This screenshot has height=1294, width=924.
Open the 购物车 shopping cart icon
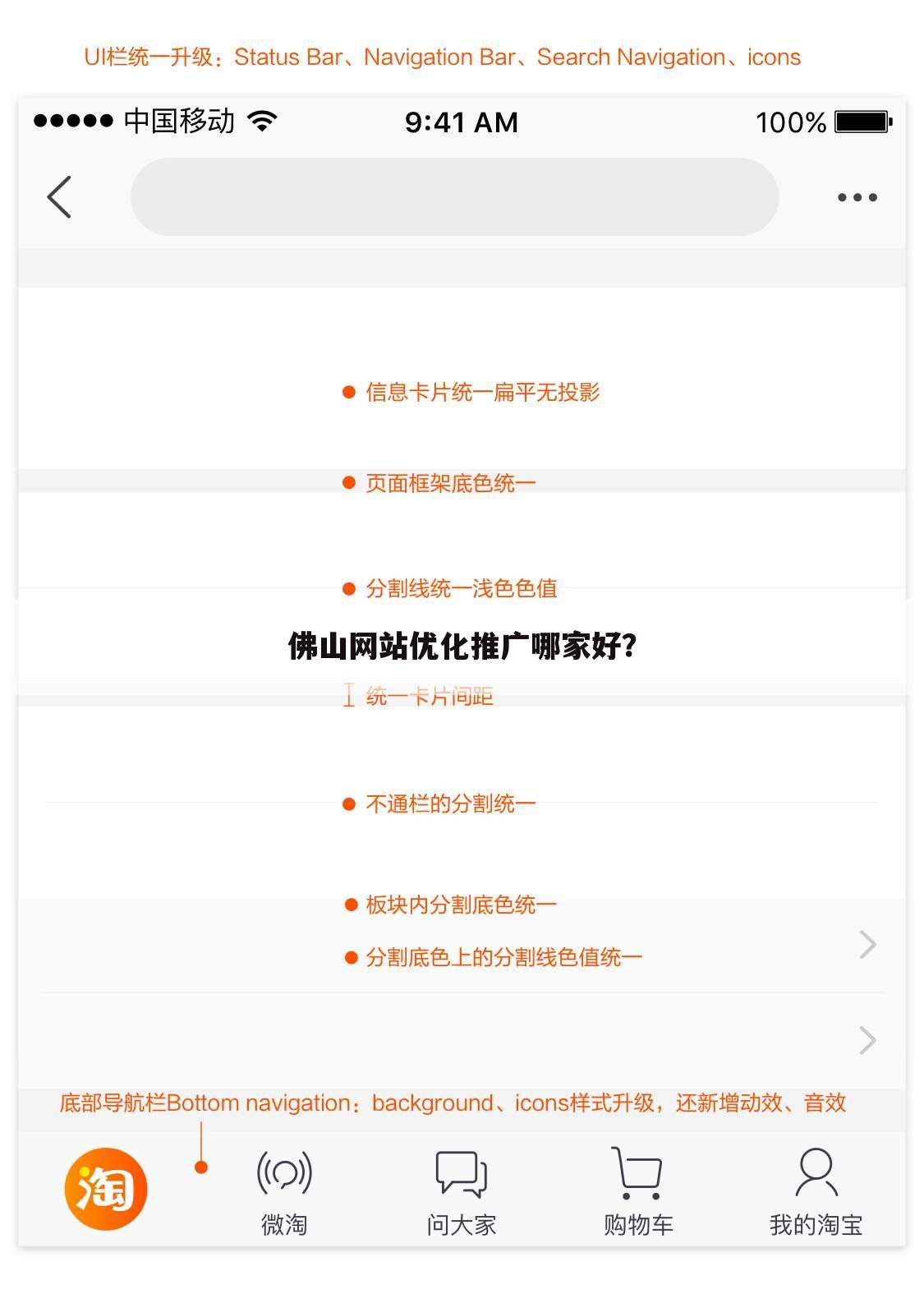point(637,1174)
